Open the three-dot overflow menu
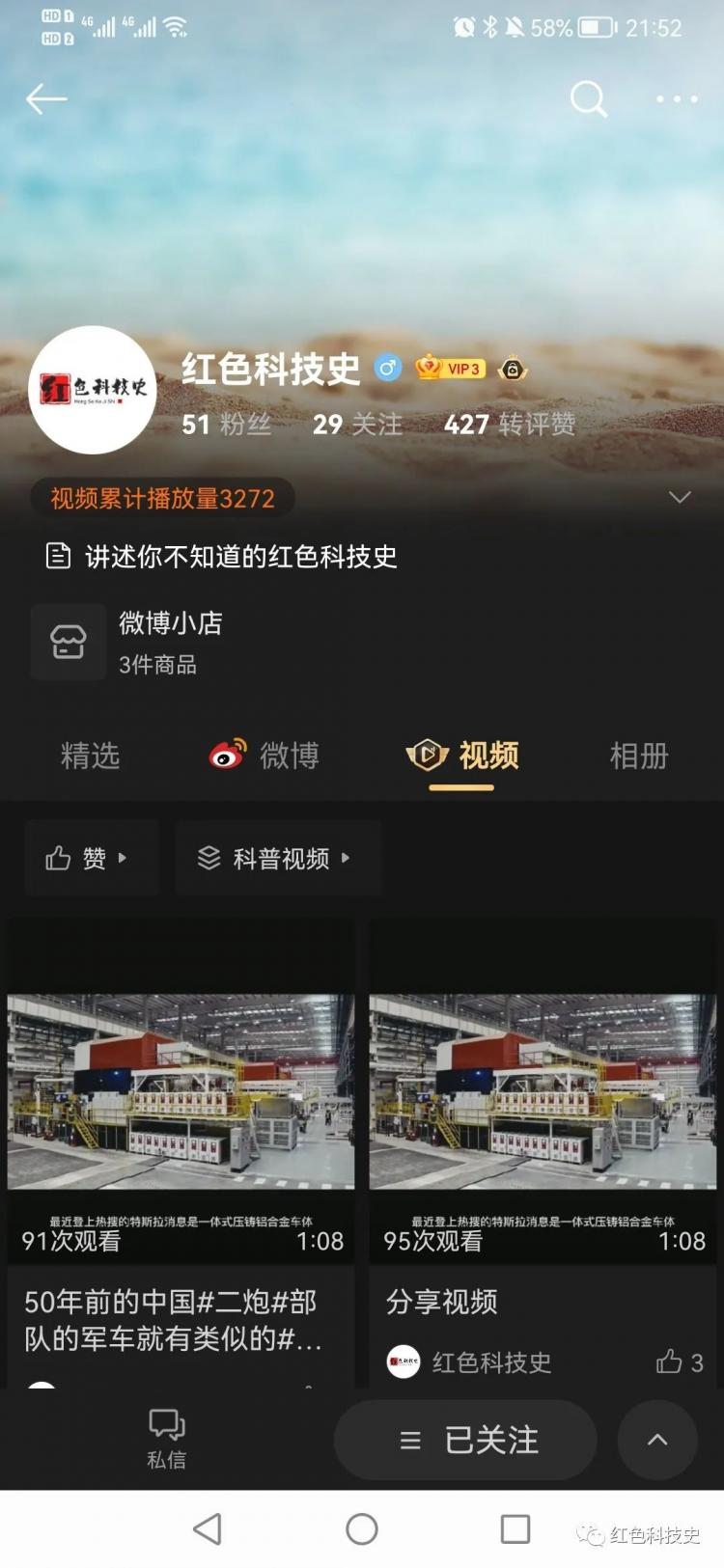The height and width of the screenshot is (1568, 724). [676, 98]
